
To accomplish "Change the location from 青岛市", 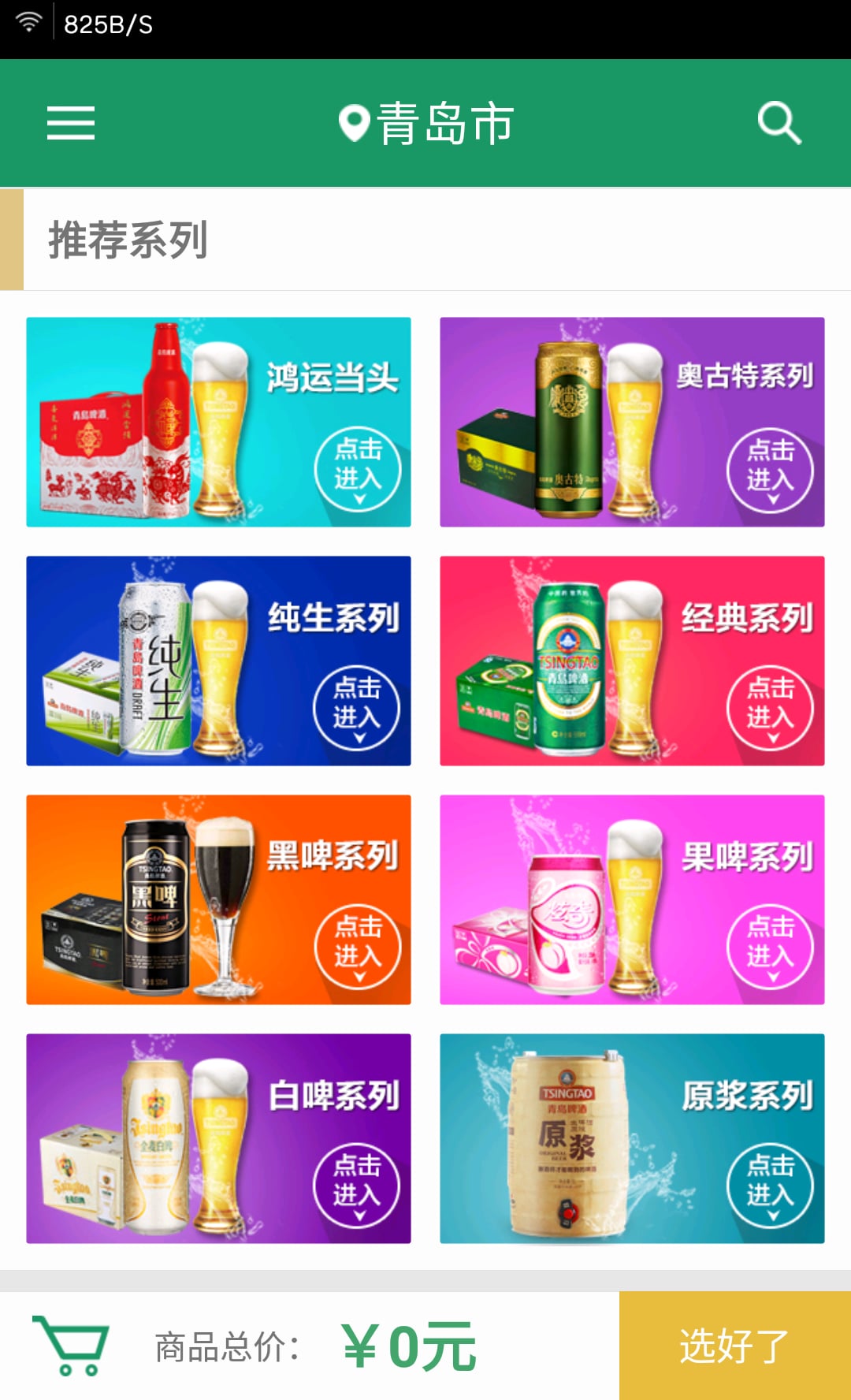I will 426,123.
